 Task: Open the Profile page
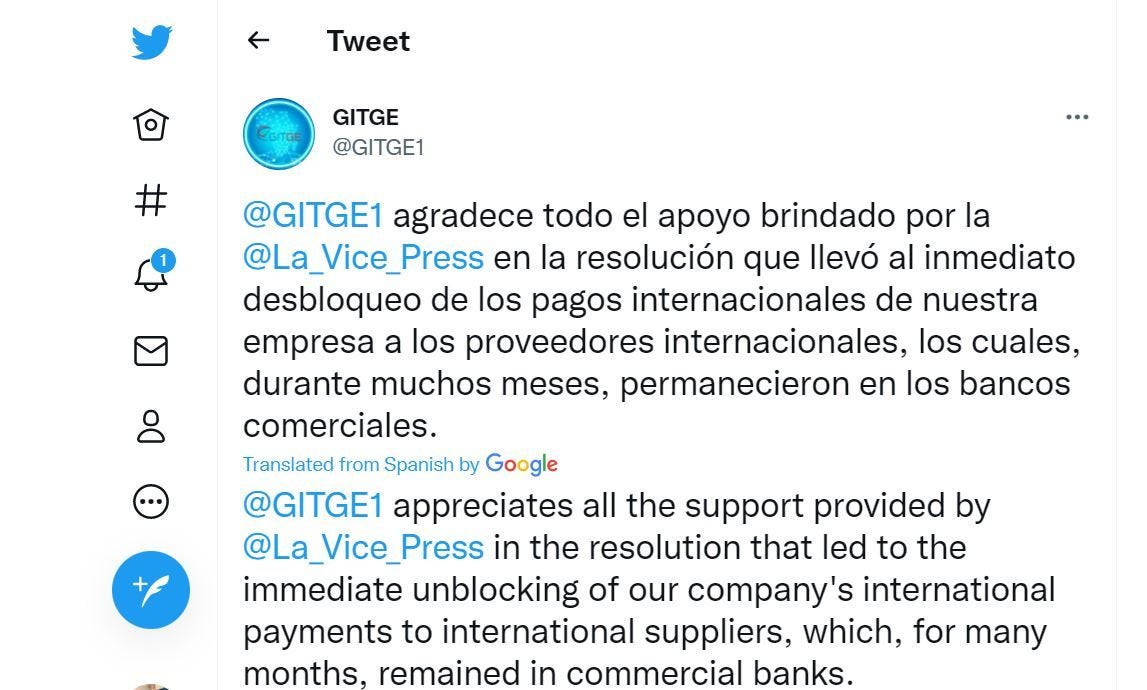point(151,426)
